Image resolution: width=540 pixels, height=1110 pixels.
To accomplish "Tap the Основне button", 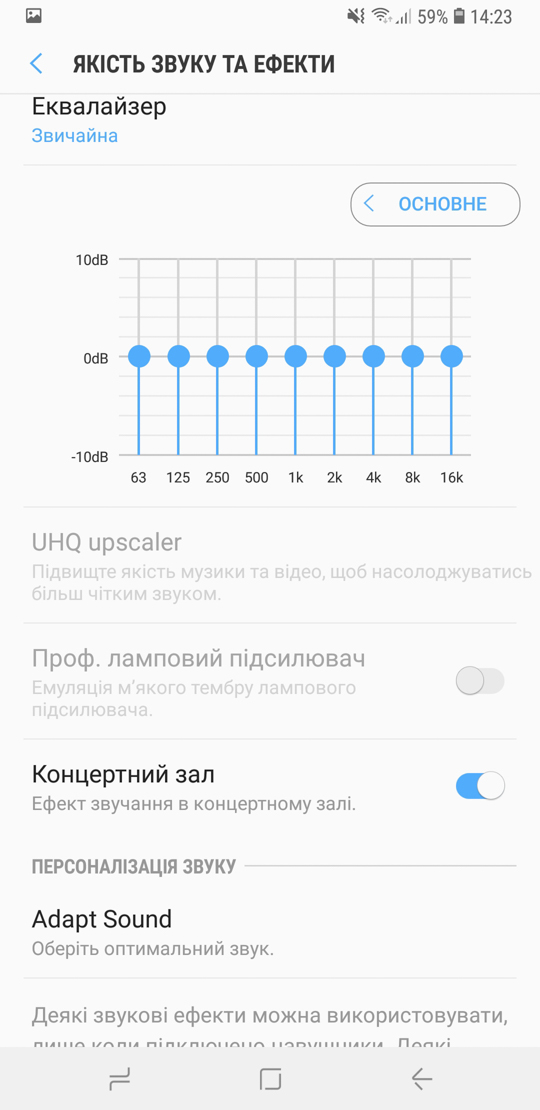I will pyautogui.click(x=435, y=205).
